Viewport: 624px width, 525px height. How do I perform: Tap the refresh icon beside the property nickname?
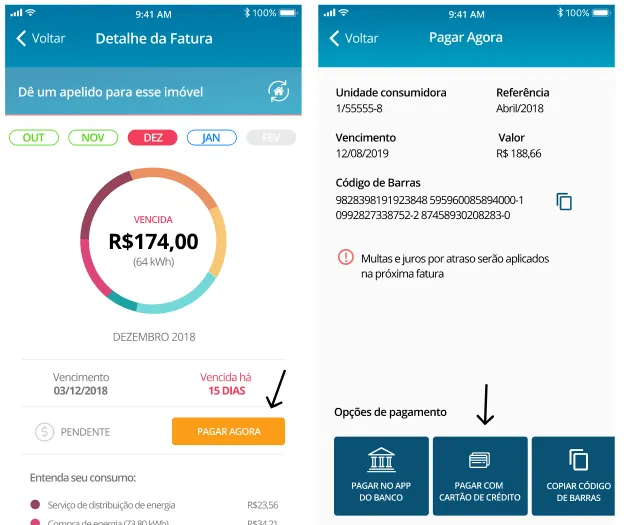(x=278, y=91)
